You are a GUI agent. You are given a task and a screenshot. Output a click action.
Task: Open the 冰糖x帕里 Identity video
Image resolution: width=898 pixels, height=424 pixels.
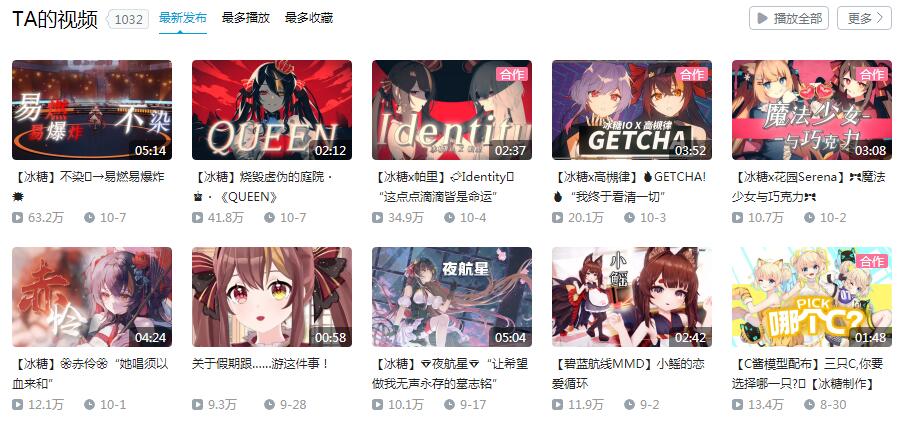(x=452, y=110)
